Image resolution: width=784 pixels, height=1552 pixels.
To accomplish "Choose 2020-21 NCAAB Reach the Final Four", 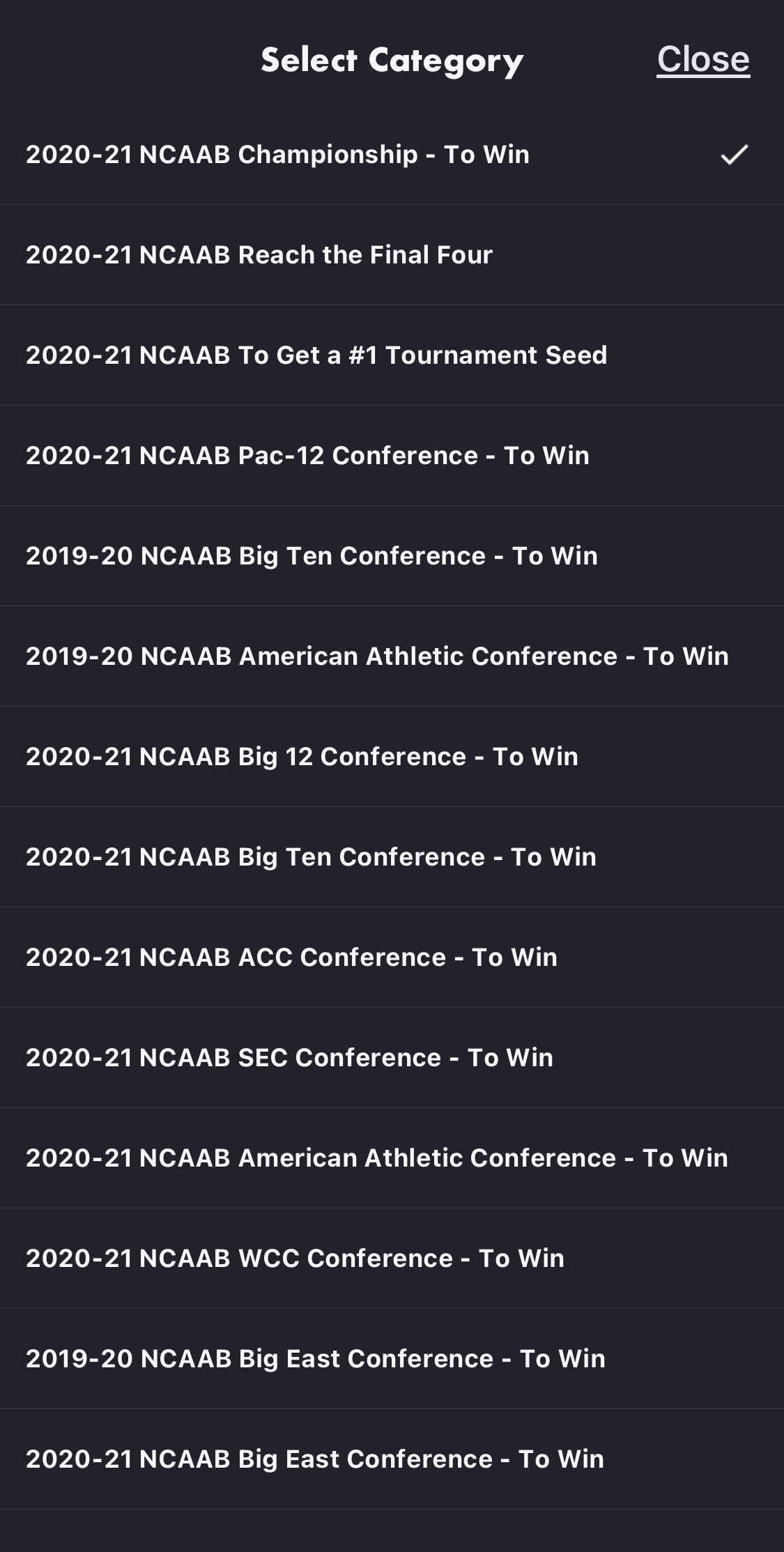I will (392, 255).
